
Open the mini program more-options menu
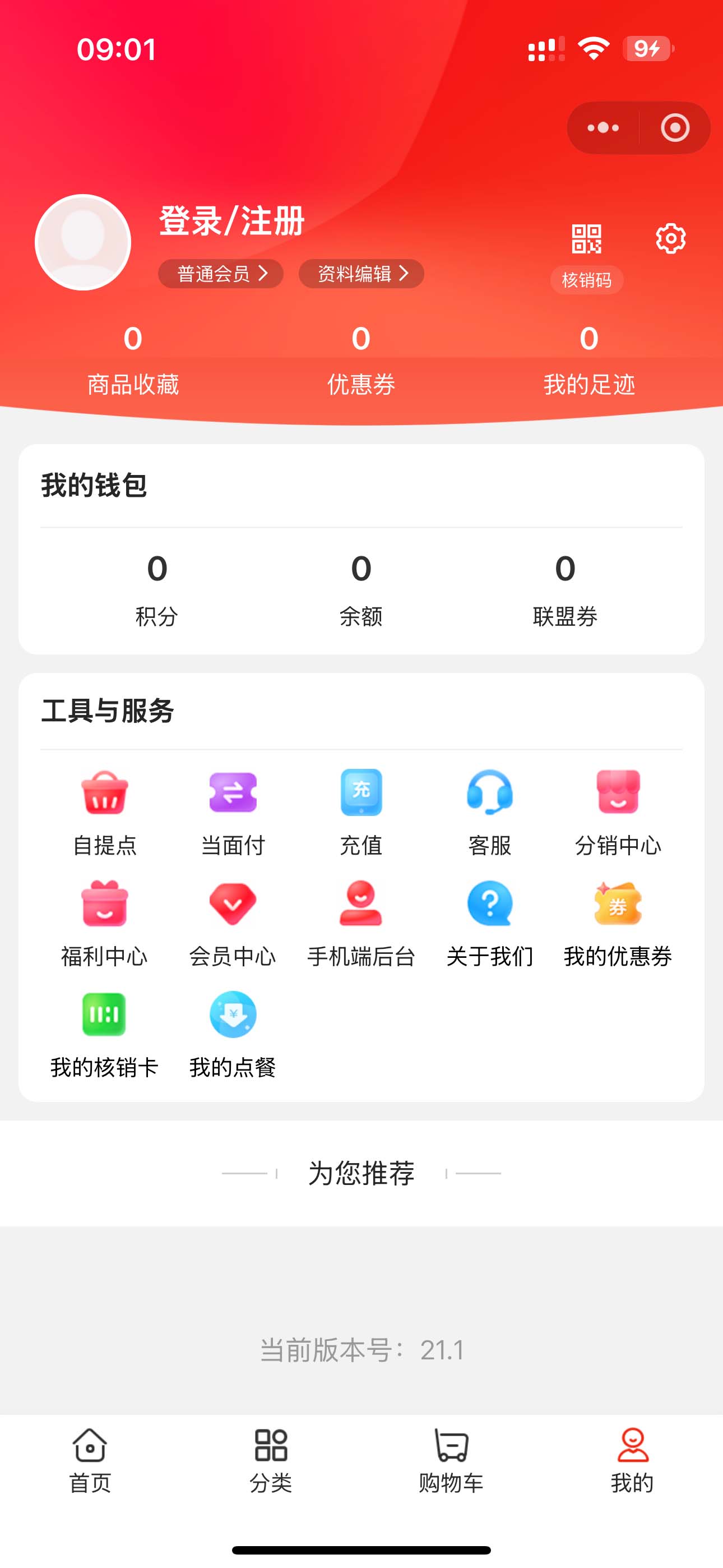(602, 128)
